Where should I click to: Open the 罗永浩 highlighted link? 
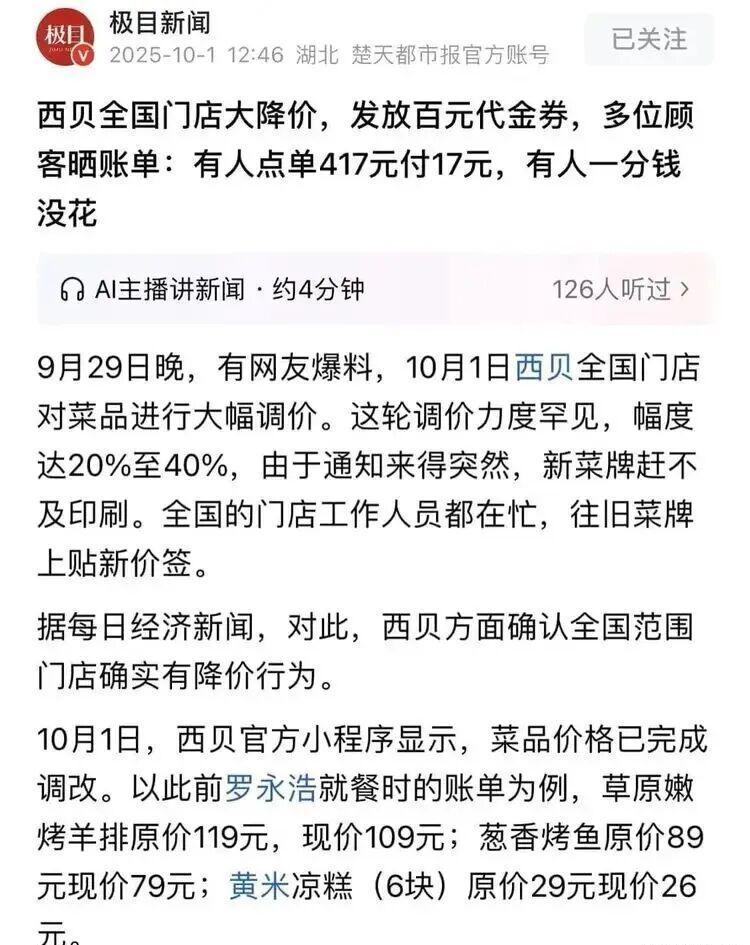pyautogui.click(x=271, y=789)
